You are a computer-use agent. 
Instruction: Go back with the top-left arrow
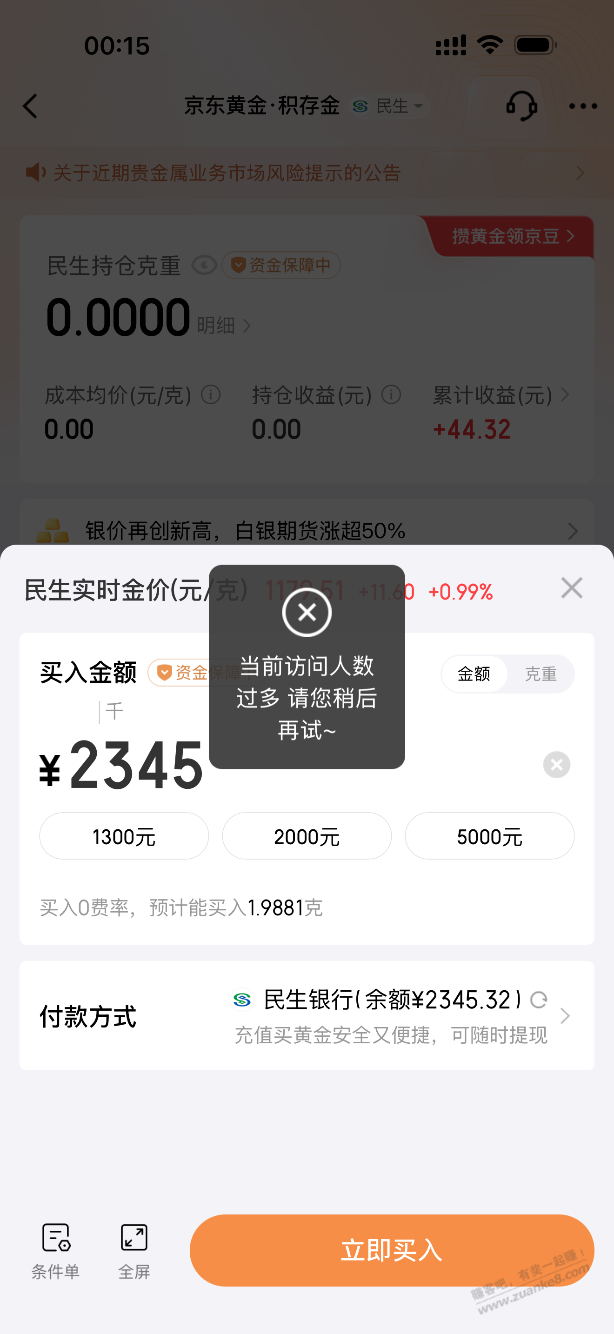30,106
